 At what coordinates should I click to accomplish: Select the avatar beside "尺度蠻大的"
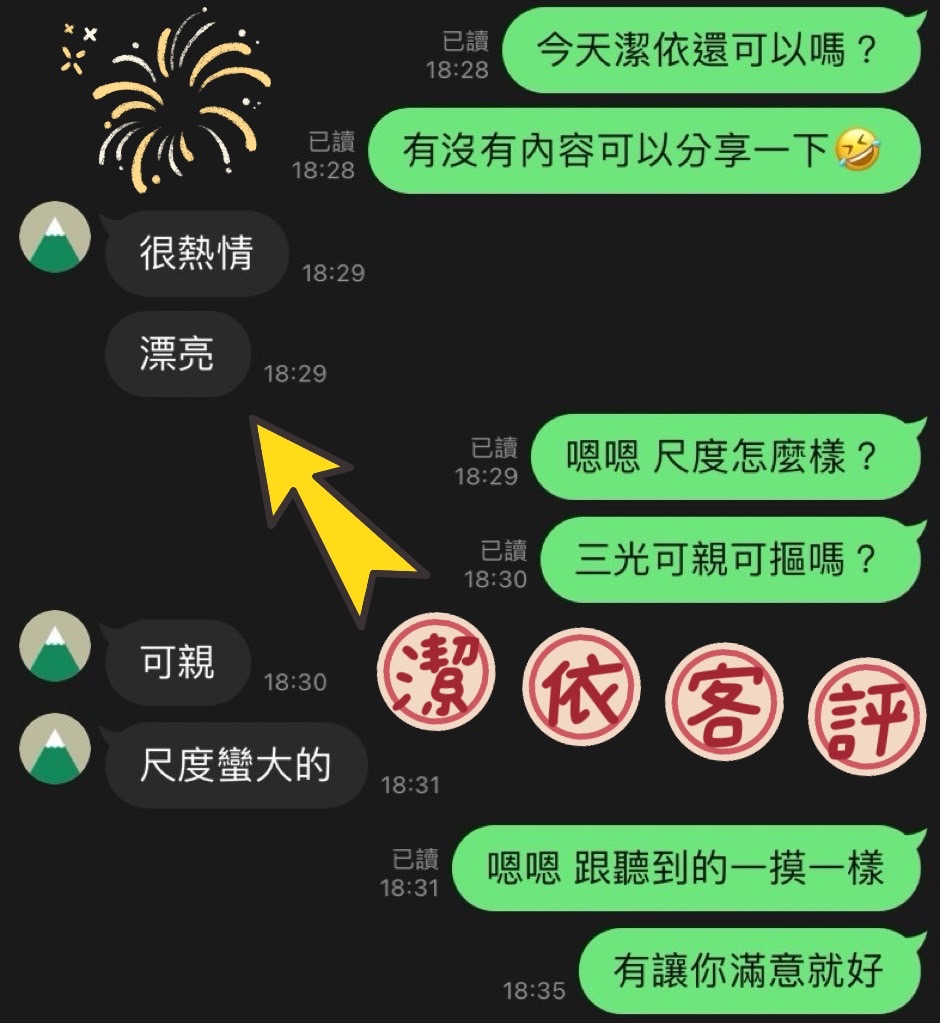[x=54, y=748]
